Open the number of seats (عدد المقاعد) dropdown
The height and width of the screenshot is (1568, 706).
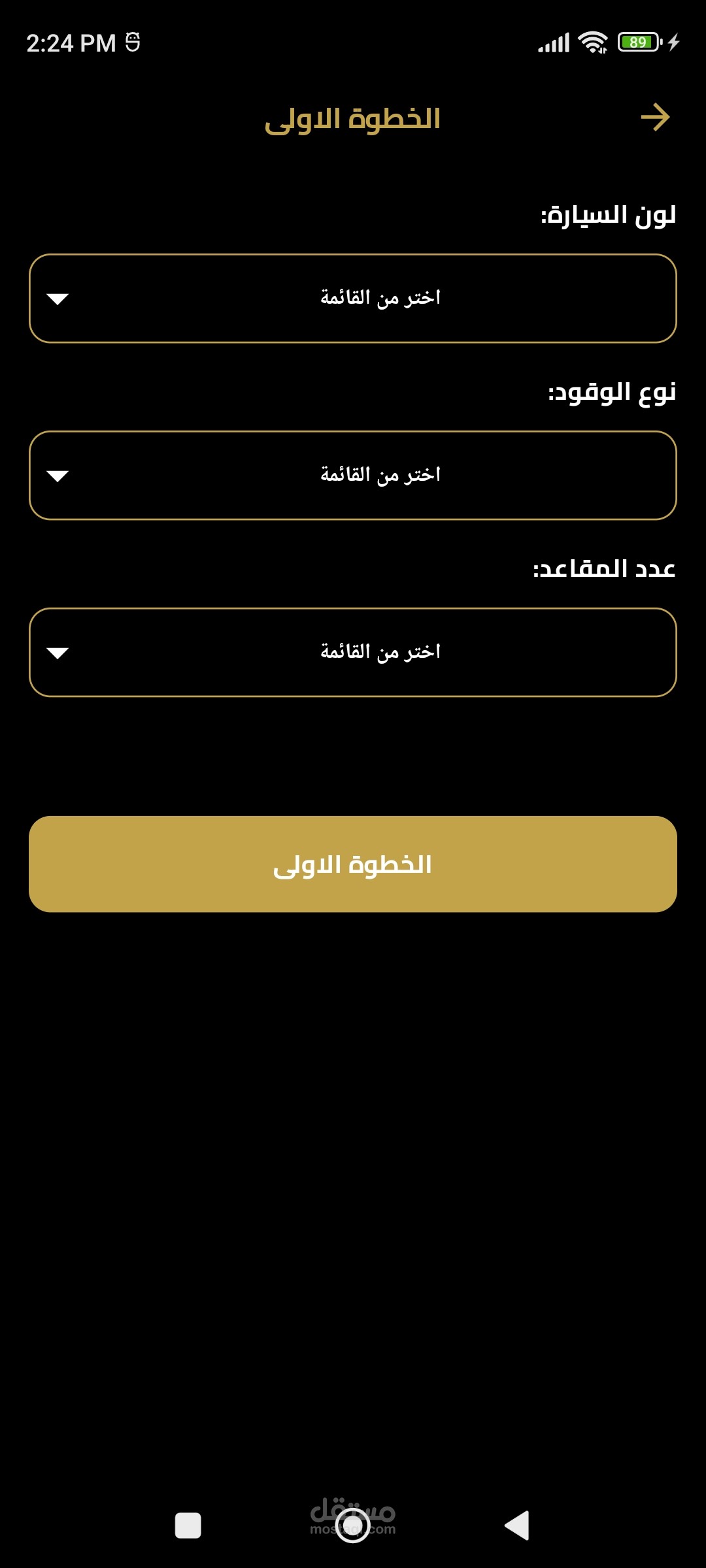tap(353, 653)
